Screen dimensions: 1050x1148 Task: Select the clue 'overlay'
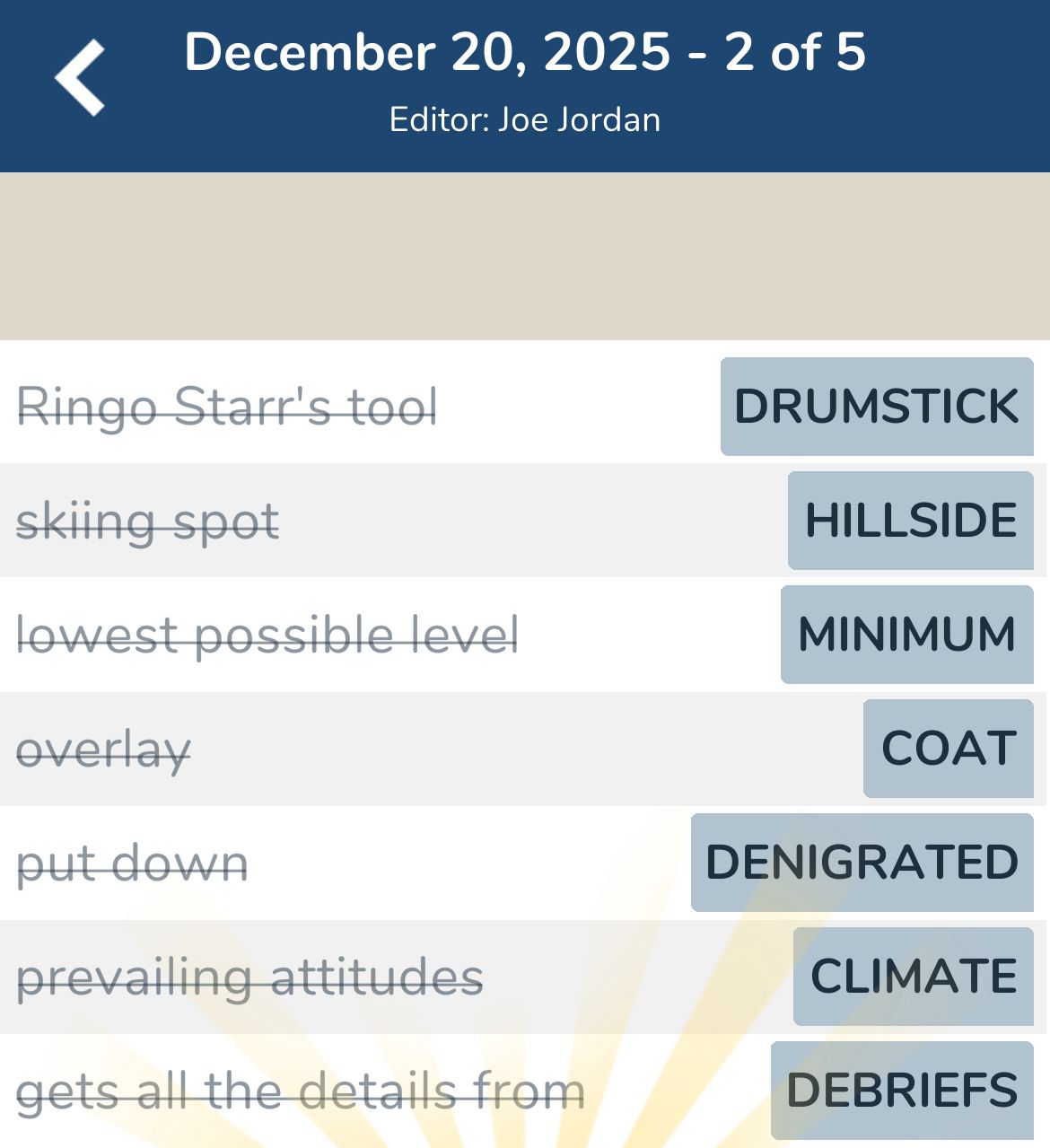point(104,748)
